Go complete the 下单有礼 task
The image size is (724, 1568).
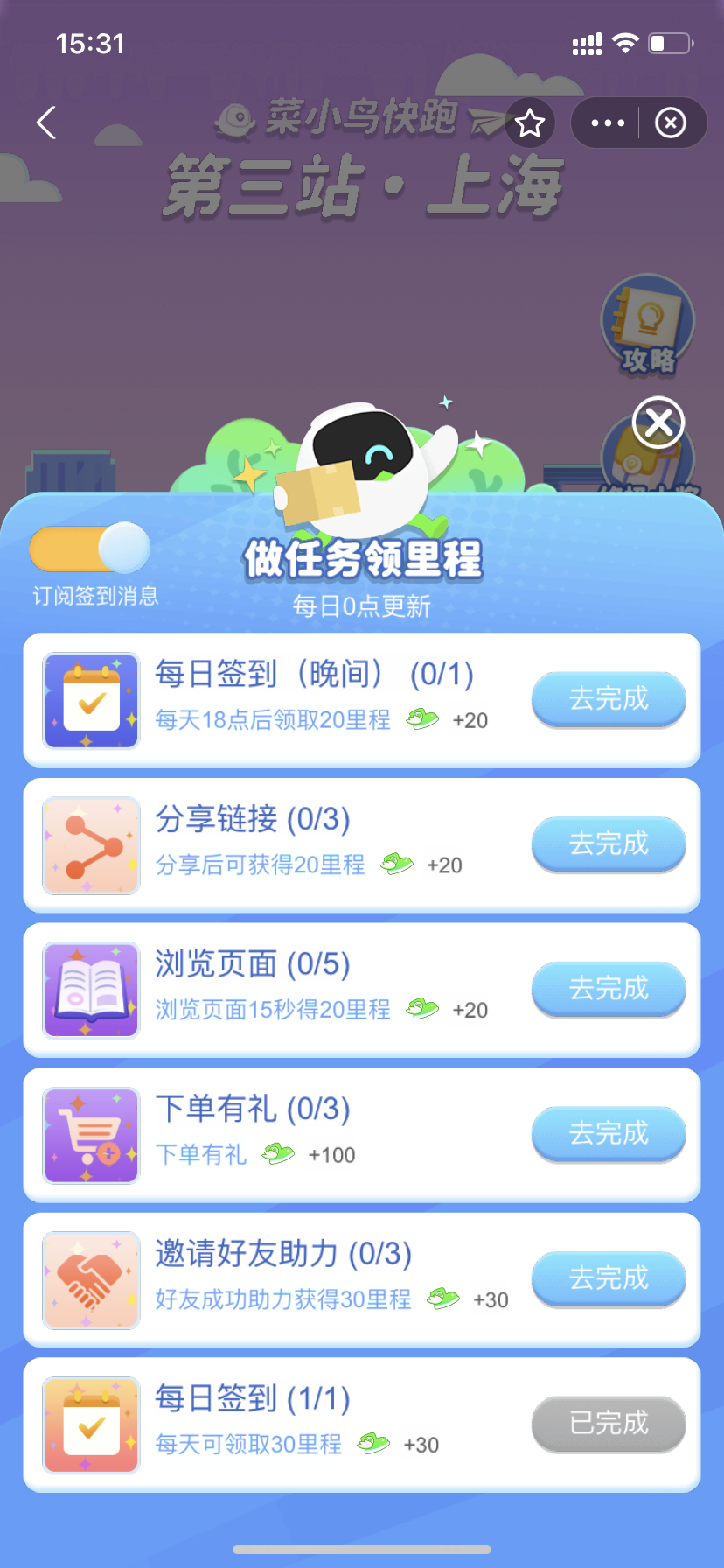pyautogui.click(x=609, y=1134)
